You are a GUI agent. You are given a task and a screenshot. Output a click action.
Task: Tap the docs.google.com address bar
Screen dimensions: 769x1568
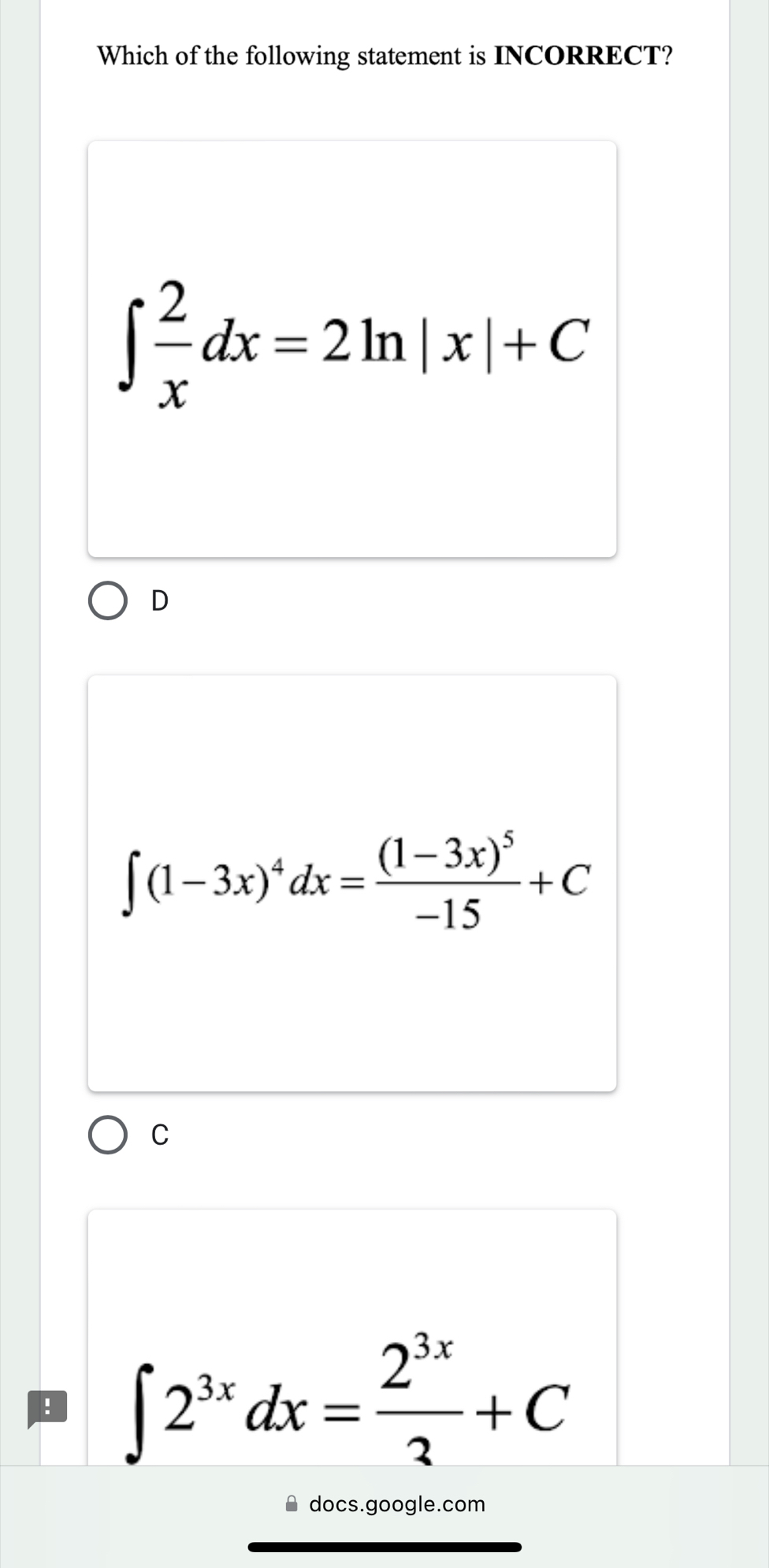pos(385,1504)
